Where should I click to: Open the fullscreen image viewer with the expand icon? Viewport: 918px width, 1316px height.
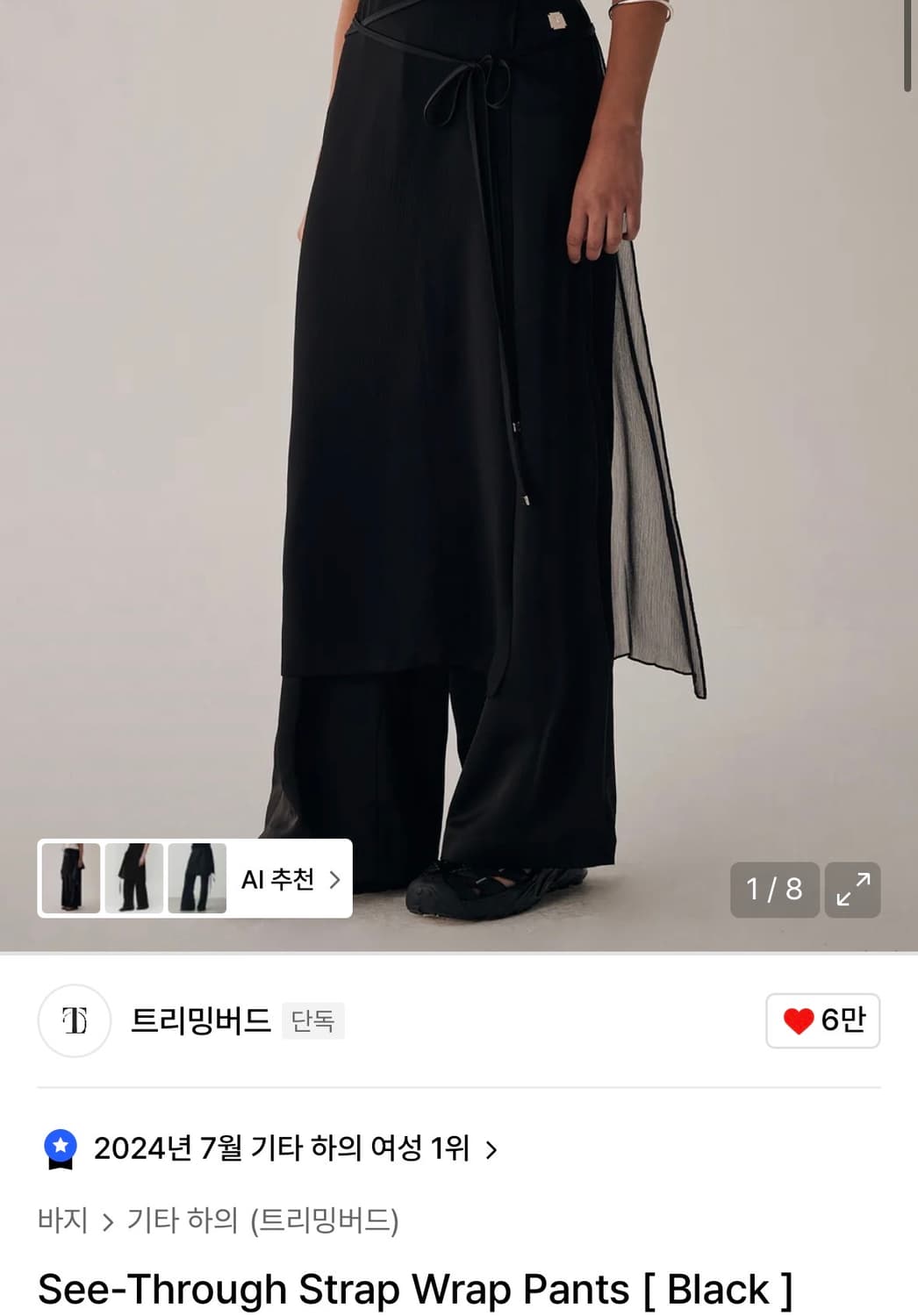pyautogui.click(x=852, y=890)
